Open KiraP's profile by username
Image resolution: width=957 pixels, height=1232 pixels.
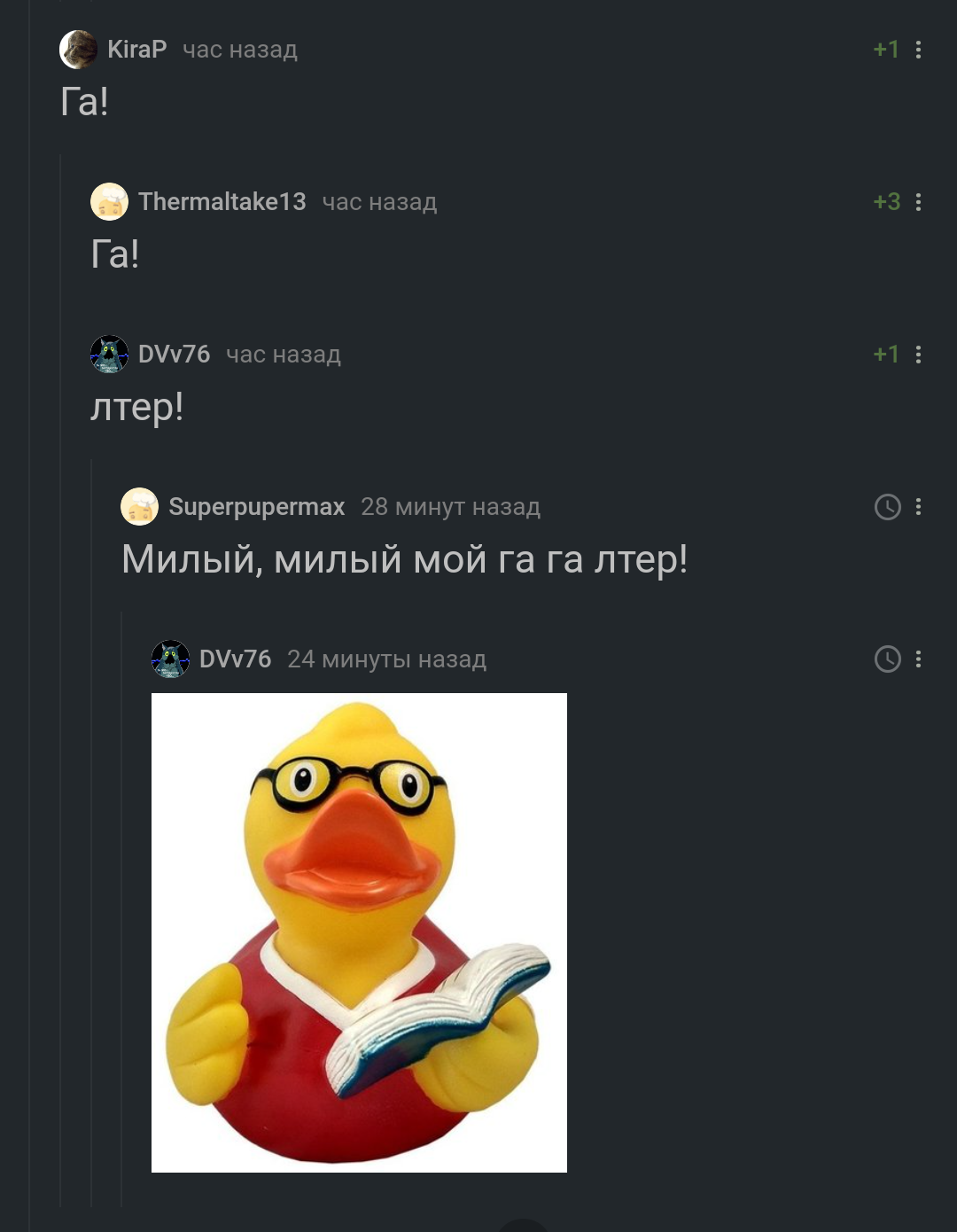click(x=136, y=50)
